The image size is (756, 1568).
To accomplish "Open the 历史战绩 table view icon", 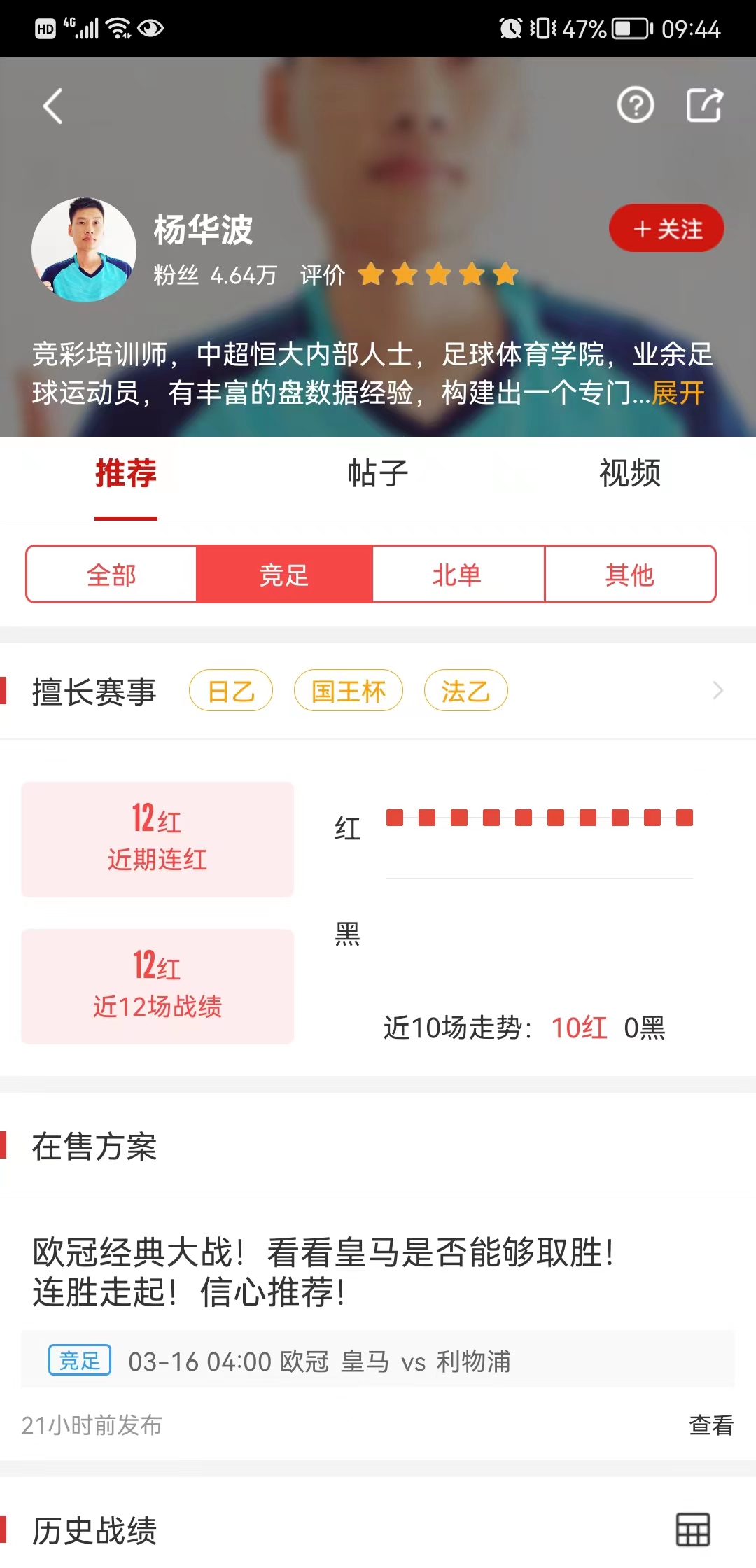I will 692,1529.
